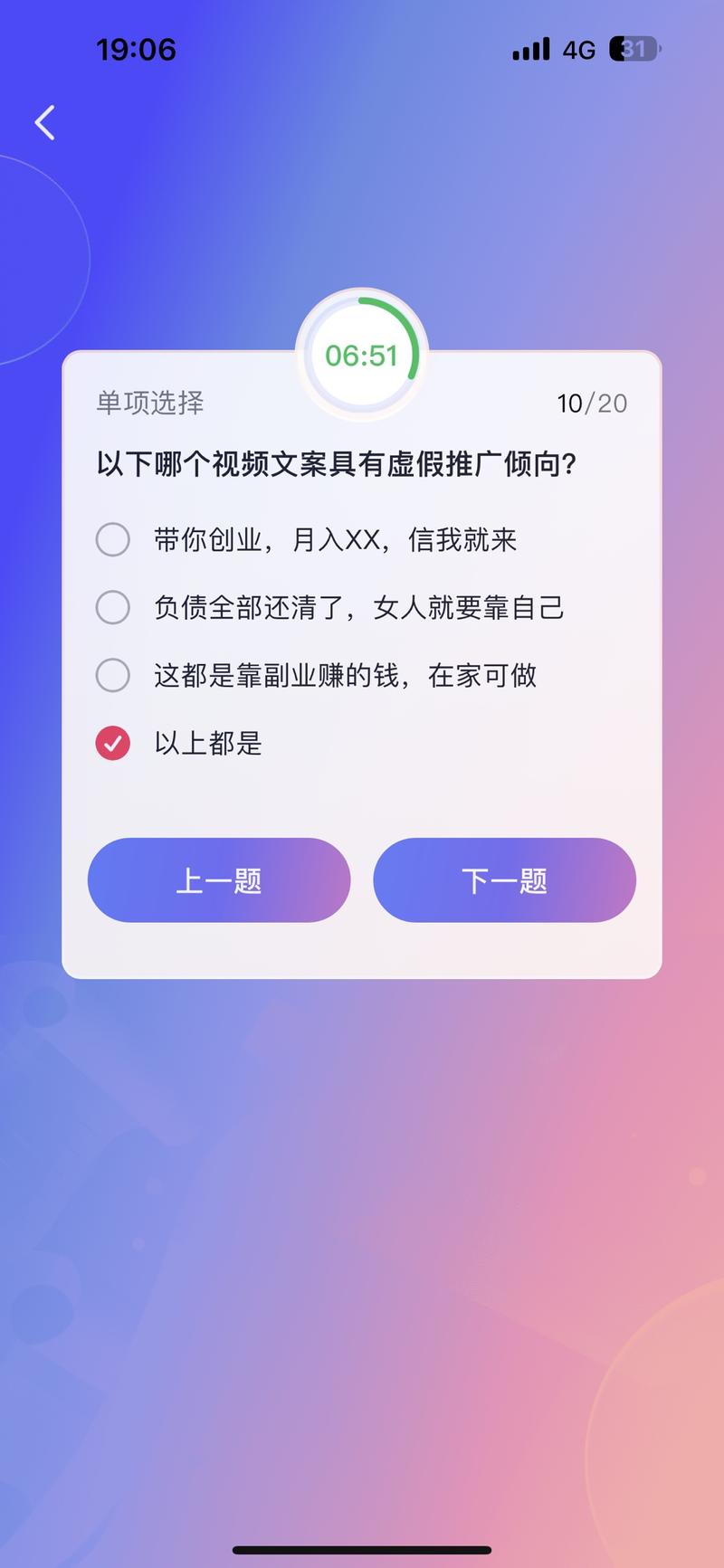Screen dimensions: 724x1568
Task: Go to next question with 下一题
Action: click(x=505, y=879)
